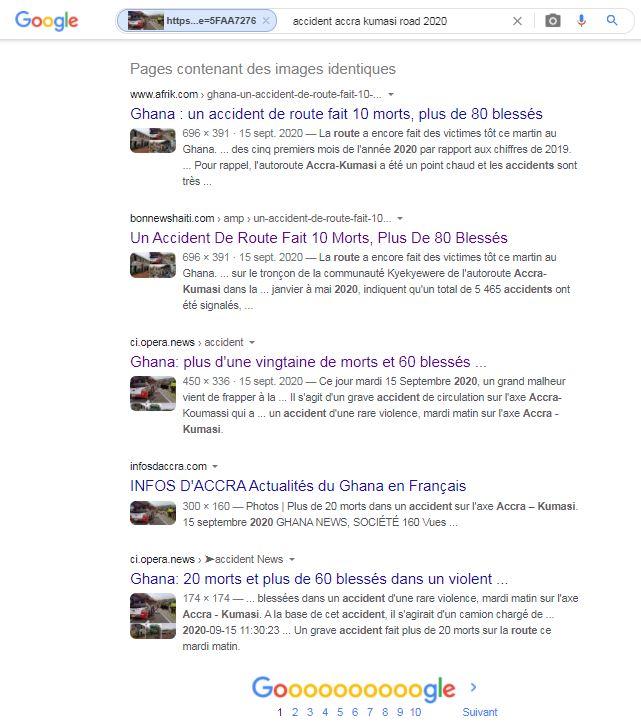Remove the uploaded image chip from search
The height and width of the screenshot is (727, 641).
click(x=267, y=21)
